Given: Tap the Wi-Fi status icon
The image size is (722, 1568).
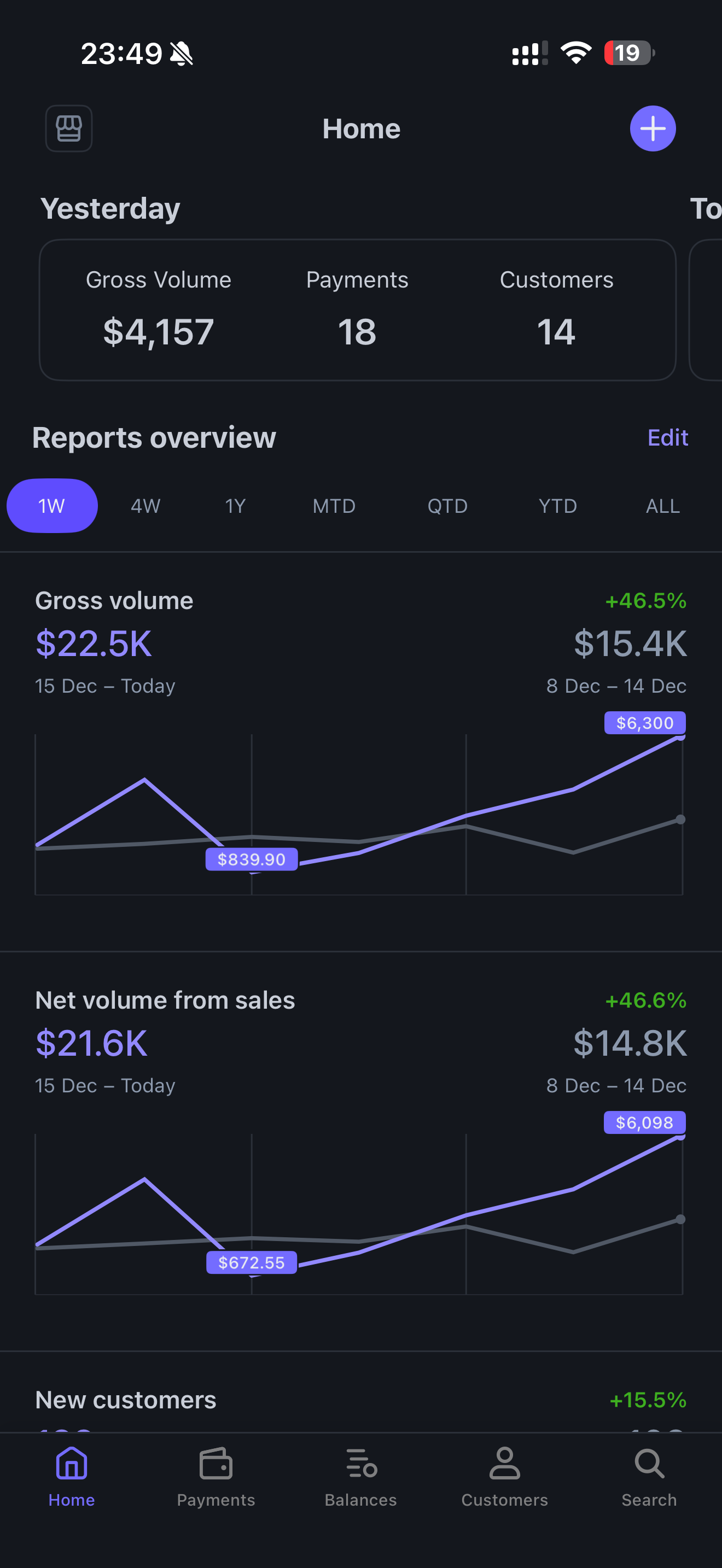Looking at the screenshot, I should tap(576, 53).
